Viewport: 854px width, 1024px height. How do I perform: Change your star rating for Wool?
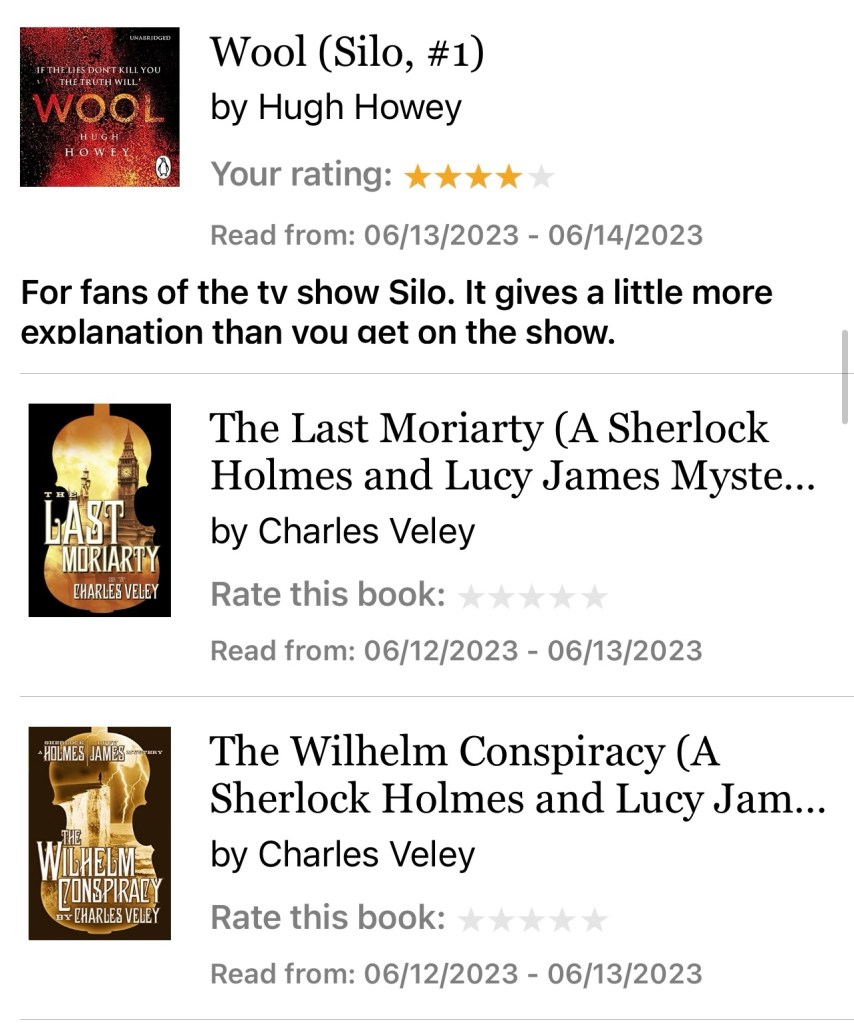pyautogui.click(x=478, y=178)
